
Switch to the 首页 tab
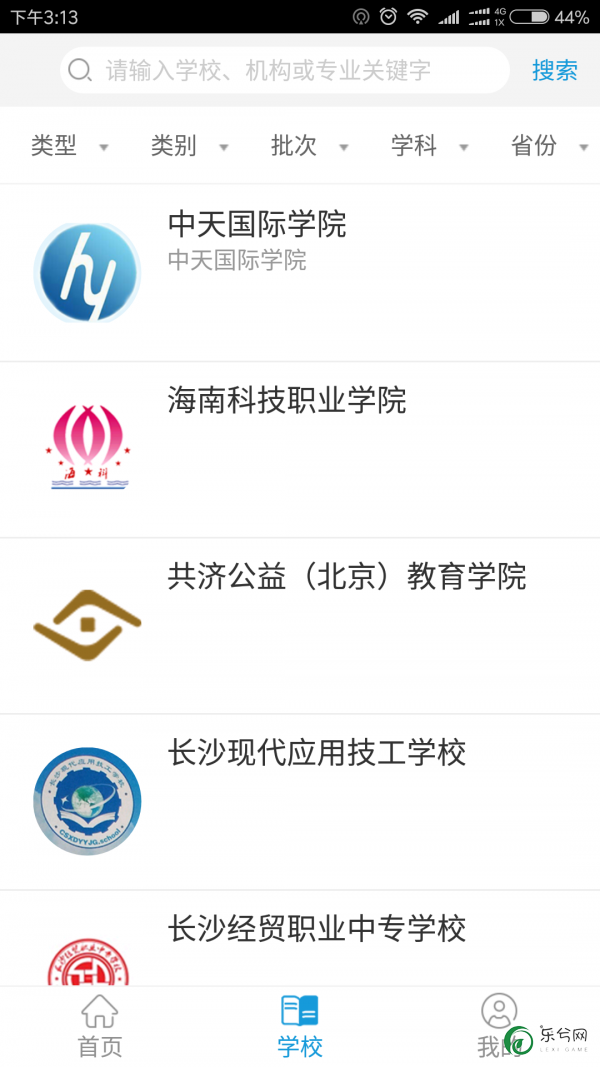100,1026
